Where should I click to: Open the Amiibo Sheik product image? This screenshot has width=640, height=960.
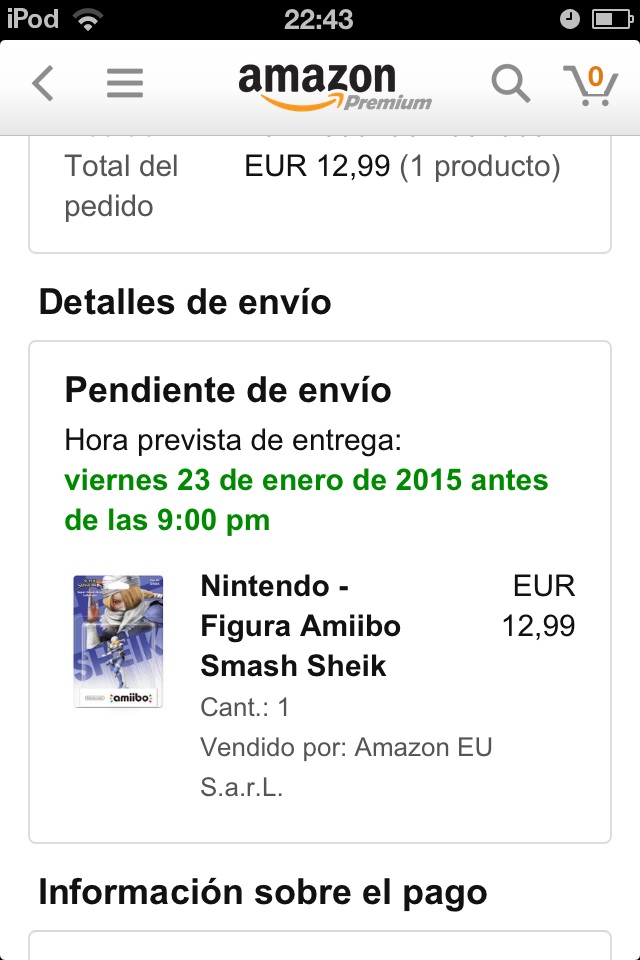pos(119,641)
